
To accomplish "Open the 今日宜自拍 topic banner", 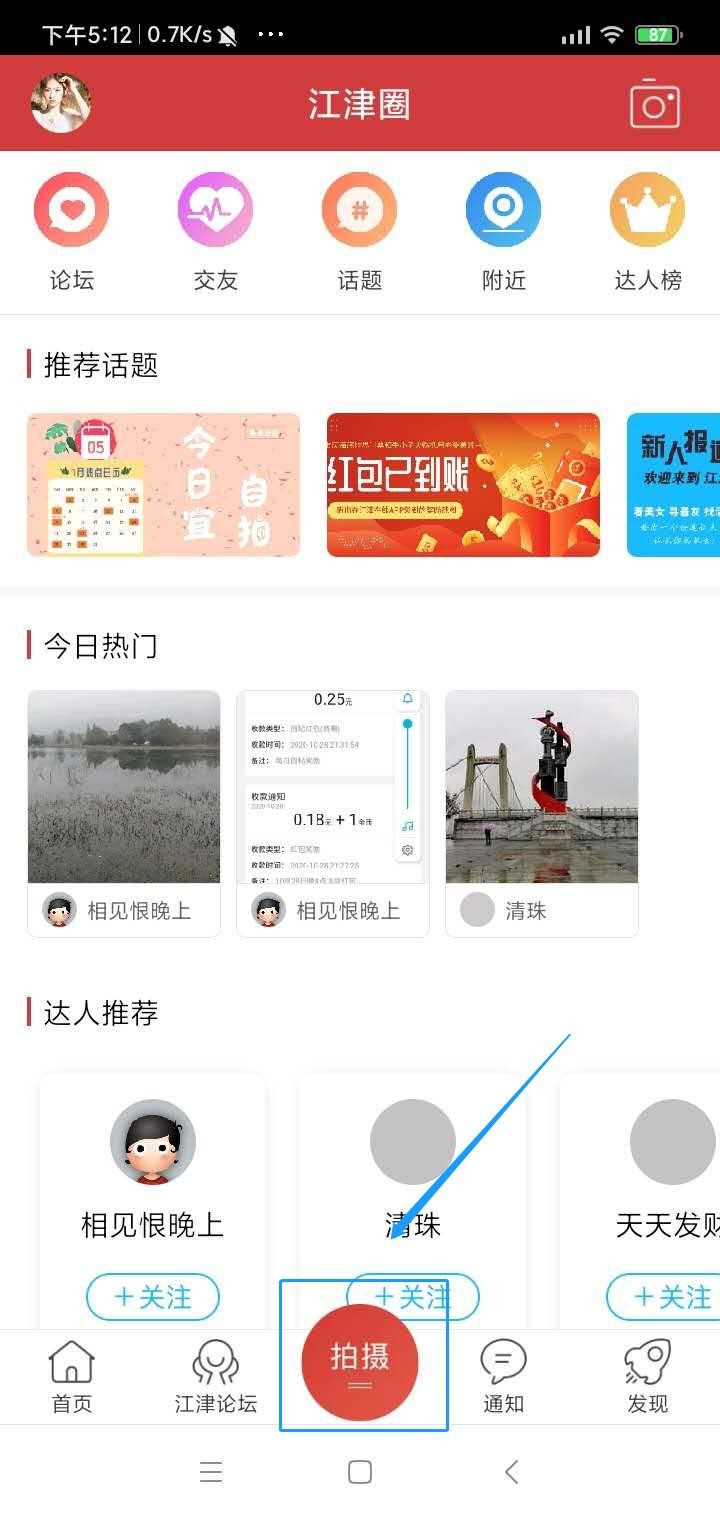I will click(x=163, y=484).
